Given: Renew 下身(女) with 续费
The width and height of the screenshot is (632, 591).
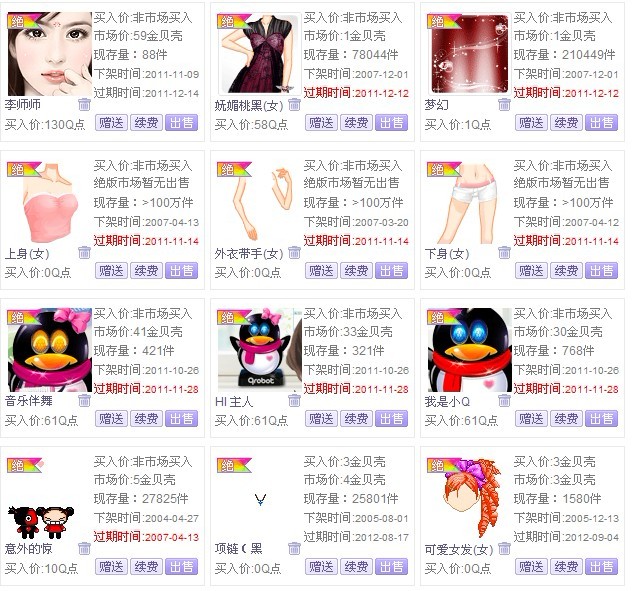Looking at the screenshot, I should point(566,270).
